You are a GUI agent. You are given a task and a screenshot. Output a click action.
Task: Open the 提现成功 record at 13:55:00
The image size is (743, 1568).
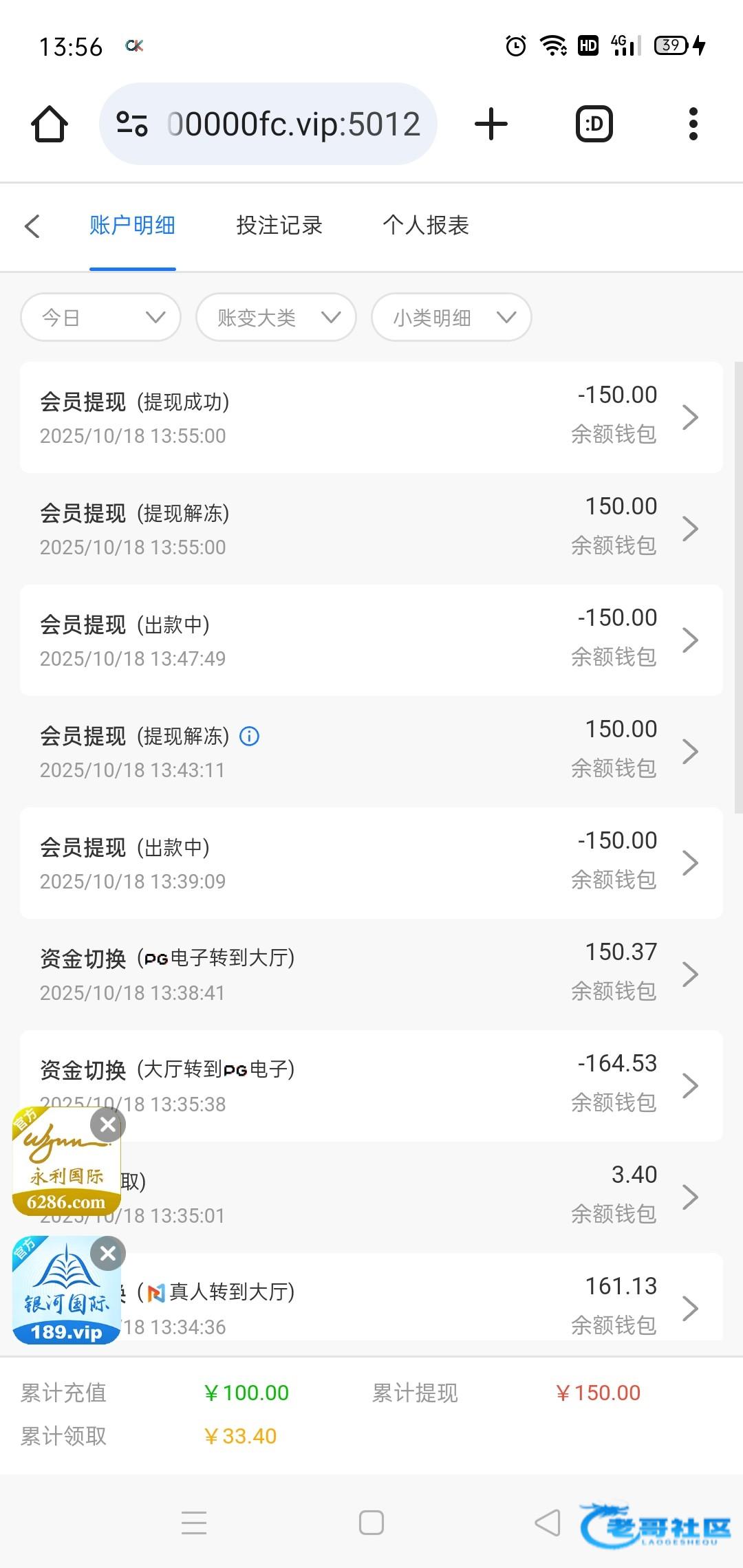point(371,417)
